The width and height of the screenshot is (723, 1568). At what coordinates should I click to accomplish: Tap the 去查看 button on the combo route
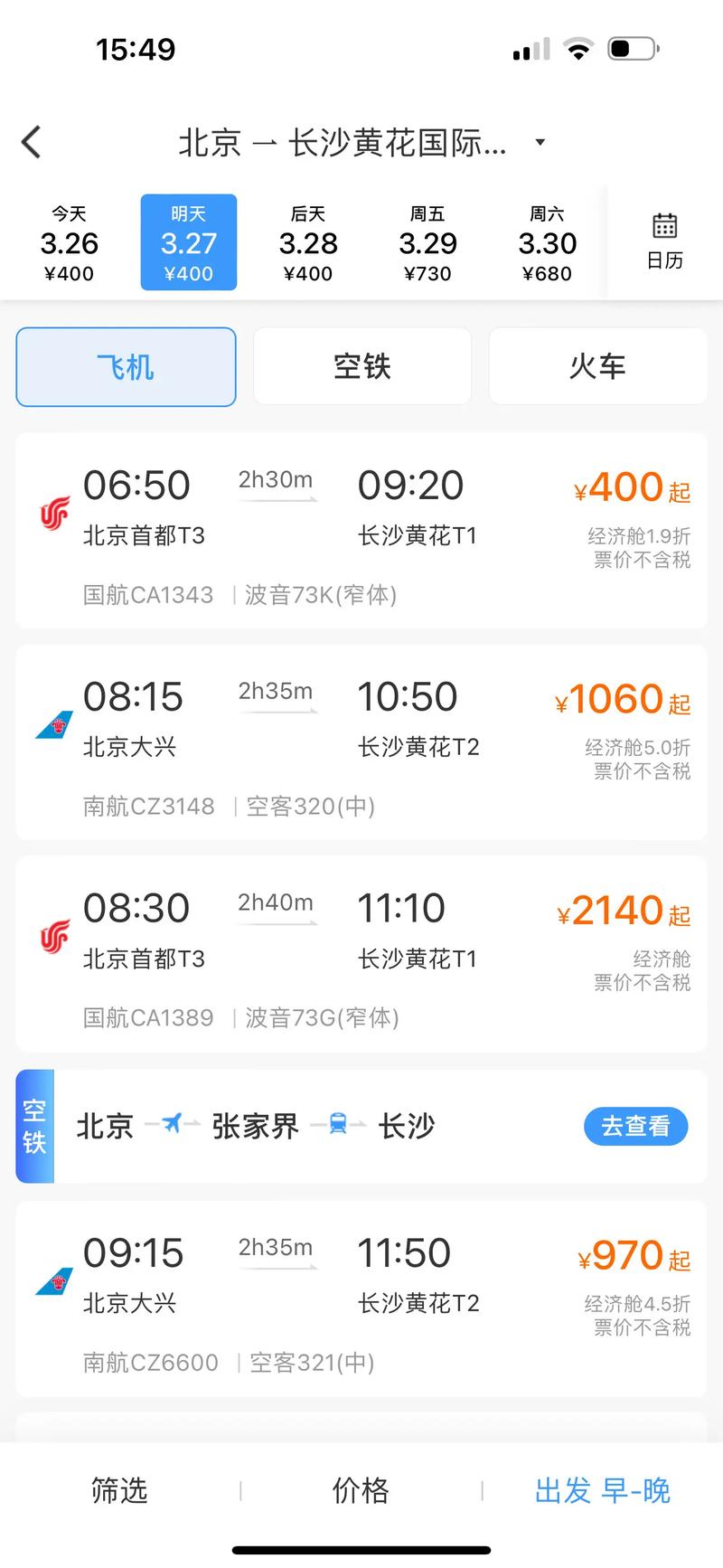(635, 1126)
